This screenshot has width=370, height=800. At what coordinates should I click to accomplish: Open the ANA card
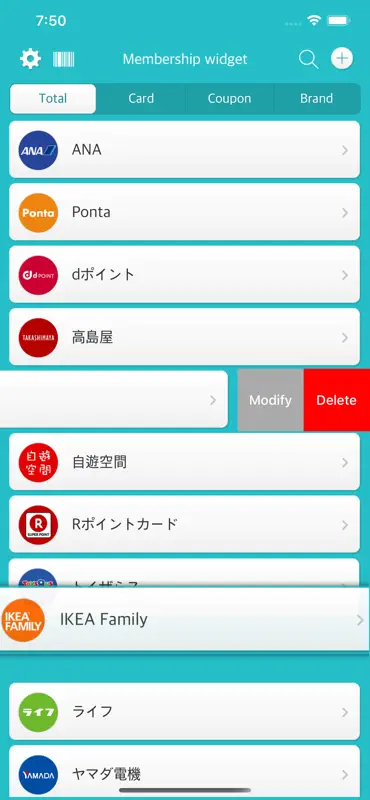point(185,149)
